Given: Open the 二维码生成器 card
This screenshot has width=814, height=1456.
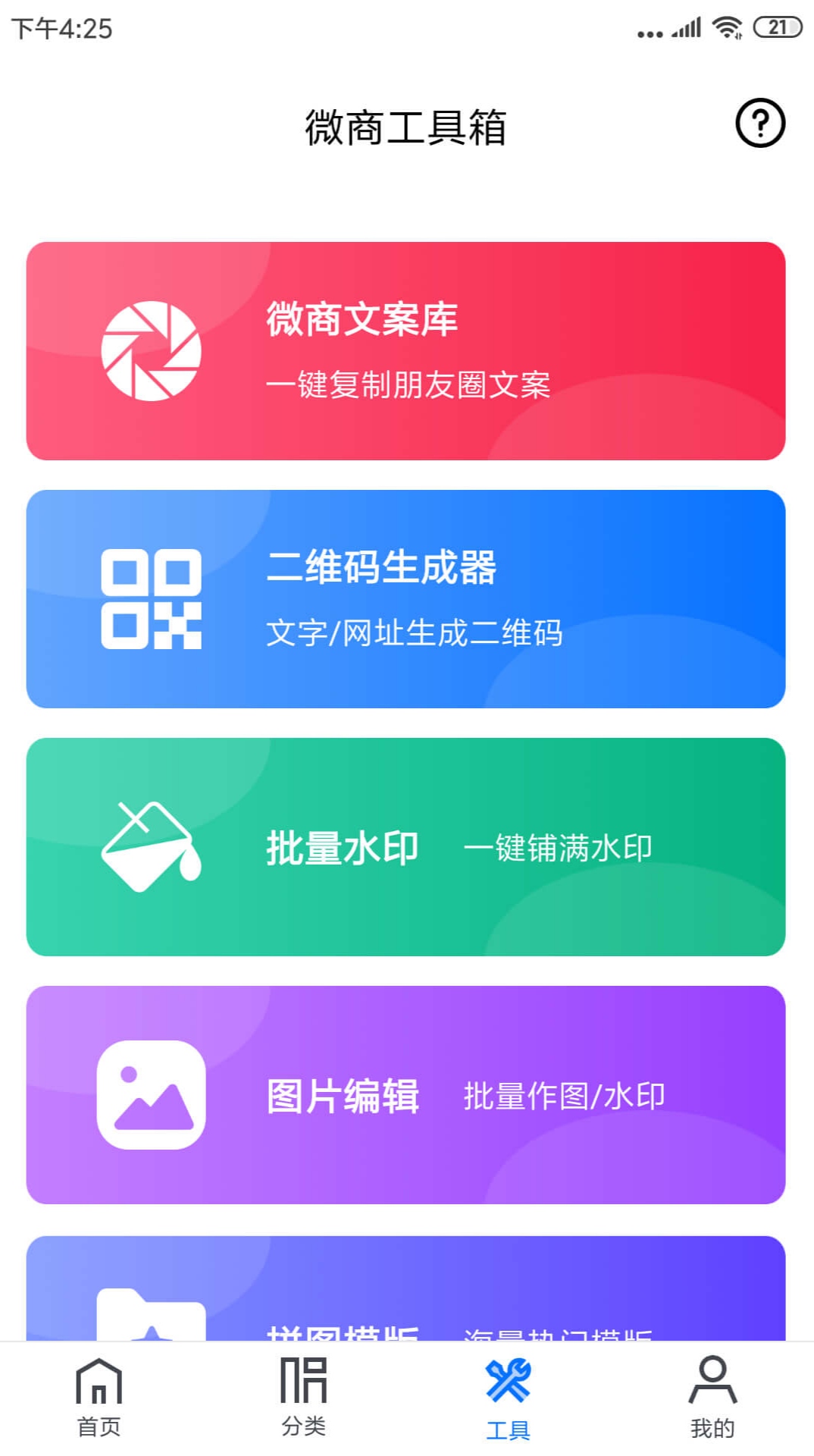Looking at the screenshot, I should (405, 599).
